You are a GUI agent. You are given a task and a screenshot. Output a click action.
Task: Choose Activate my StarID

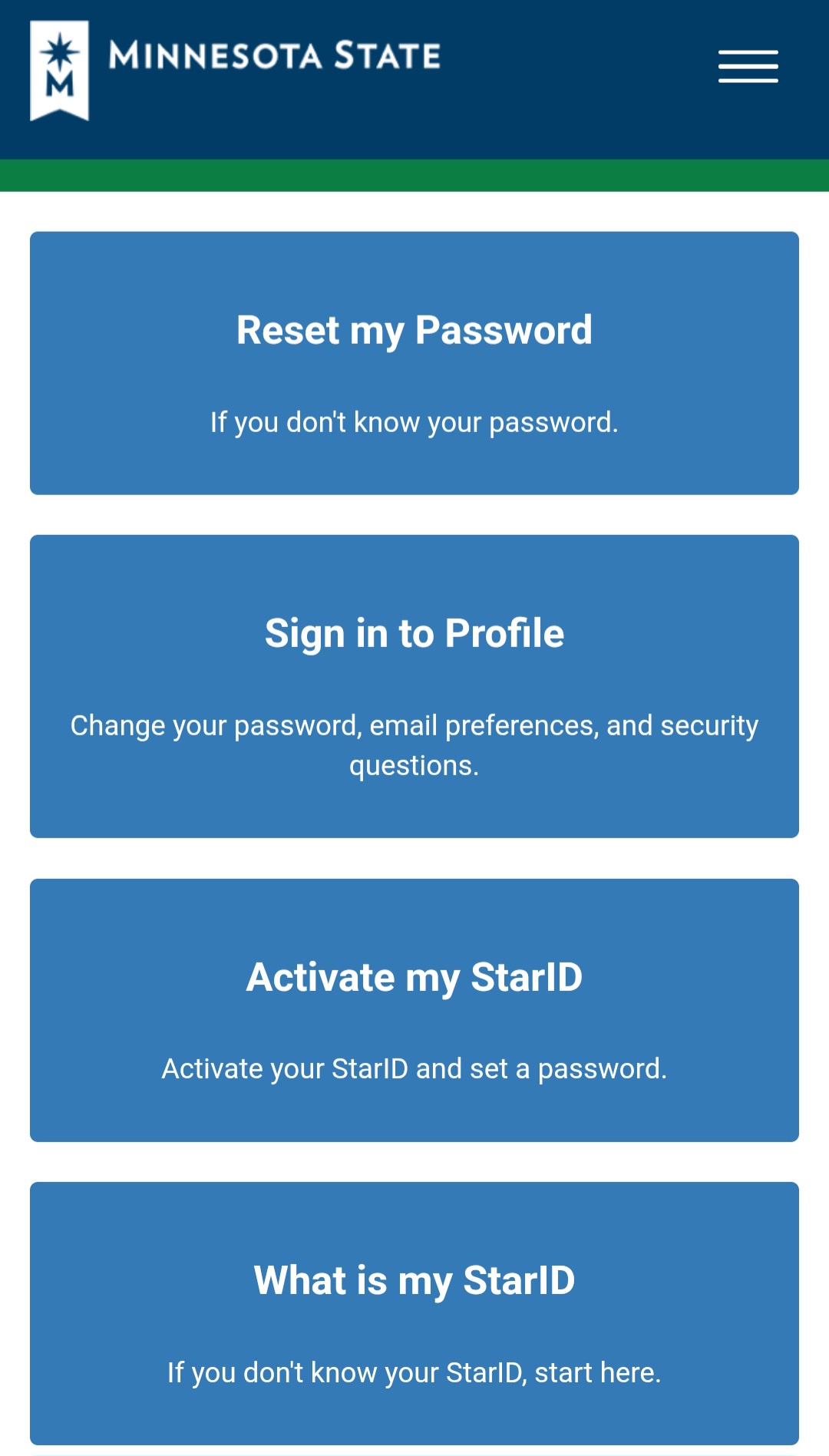click(x=414, y=1010)
